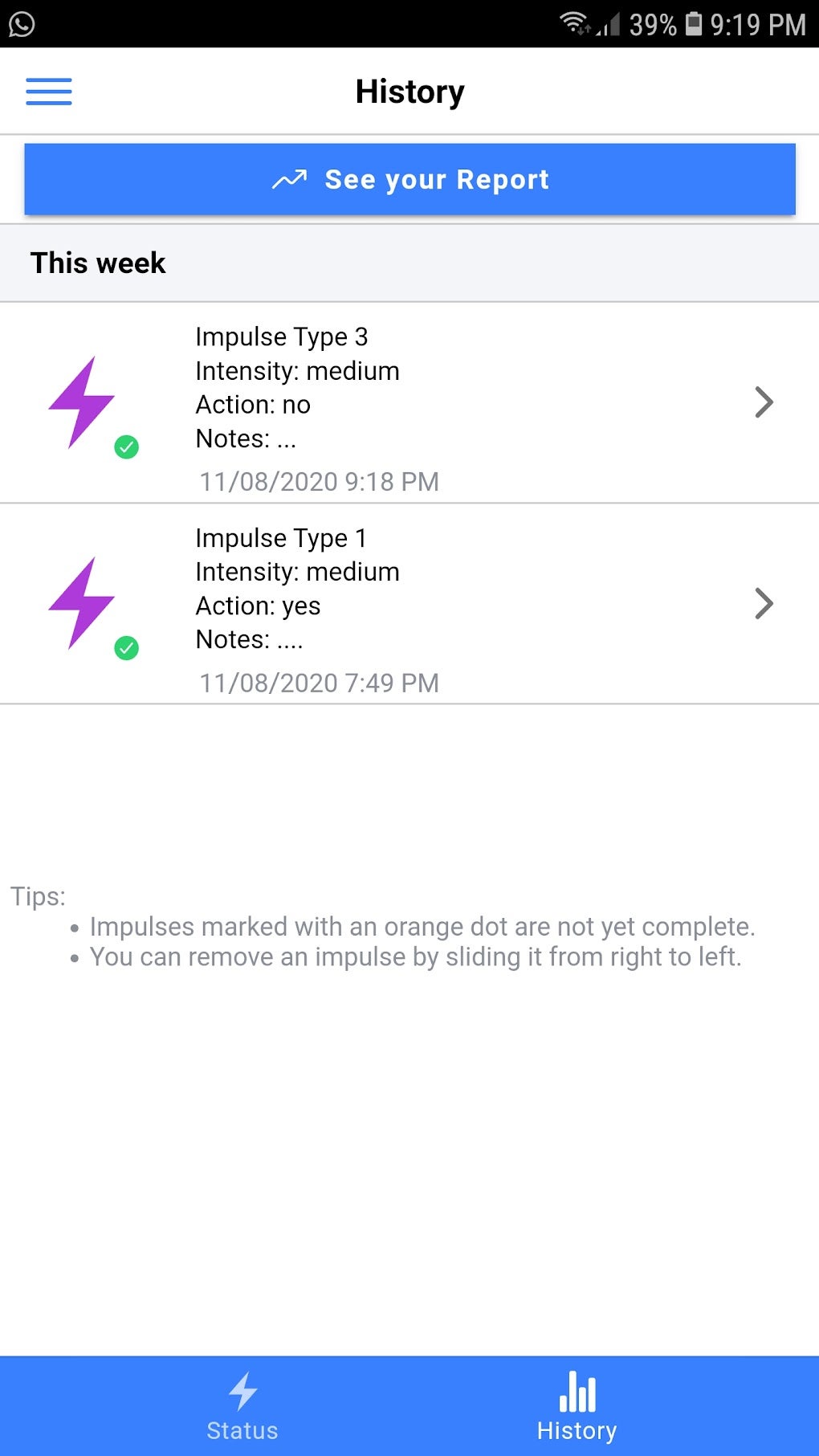819x1456 pixels.
Task: Tap the signal strength bars indicator
Action: (x=607, y=26)
